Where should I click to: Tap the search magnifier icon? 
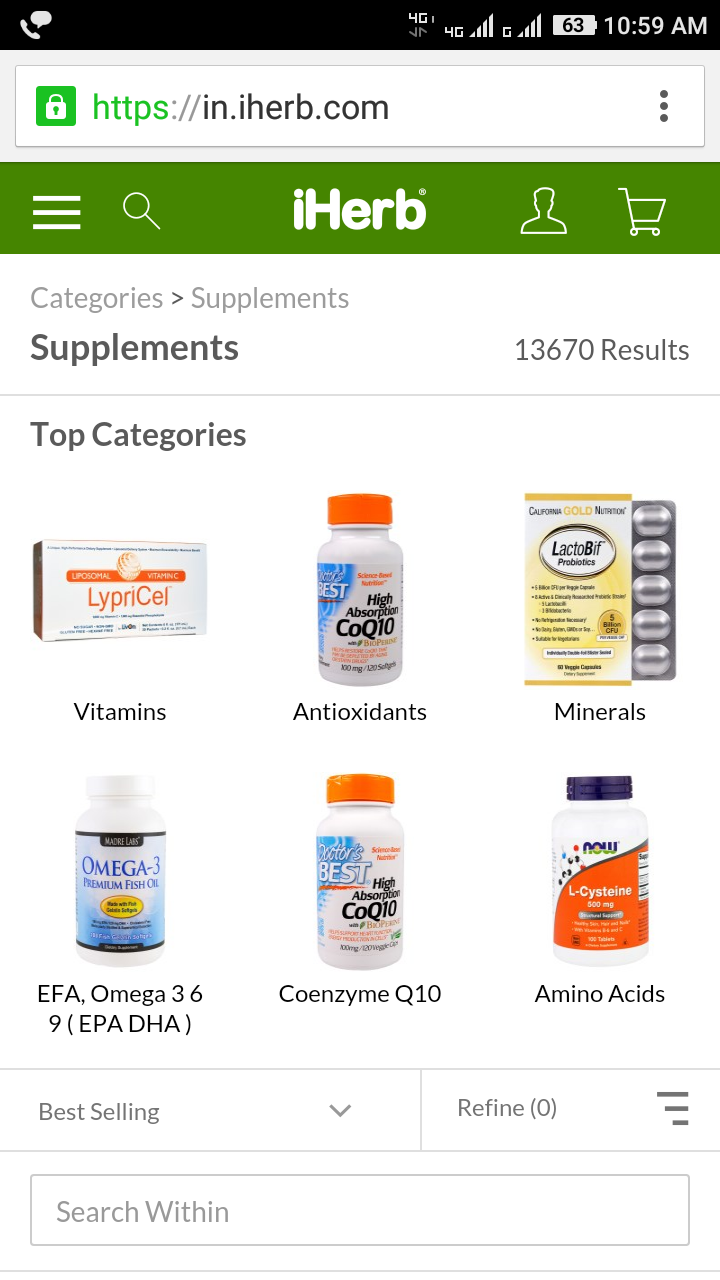click(x=141, y=211)
